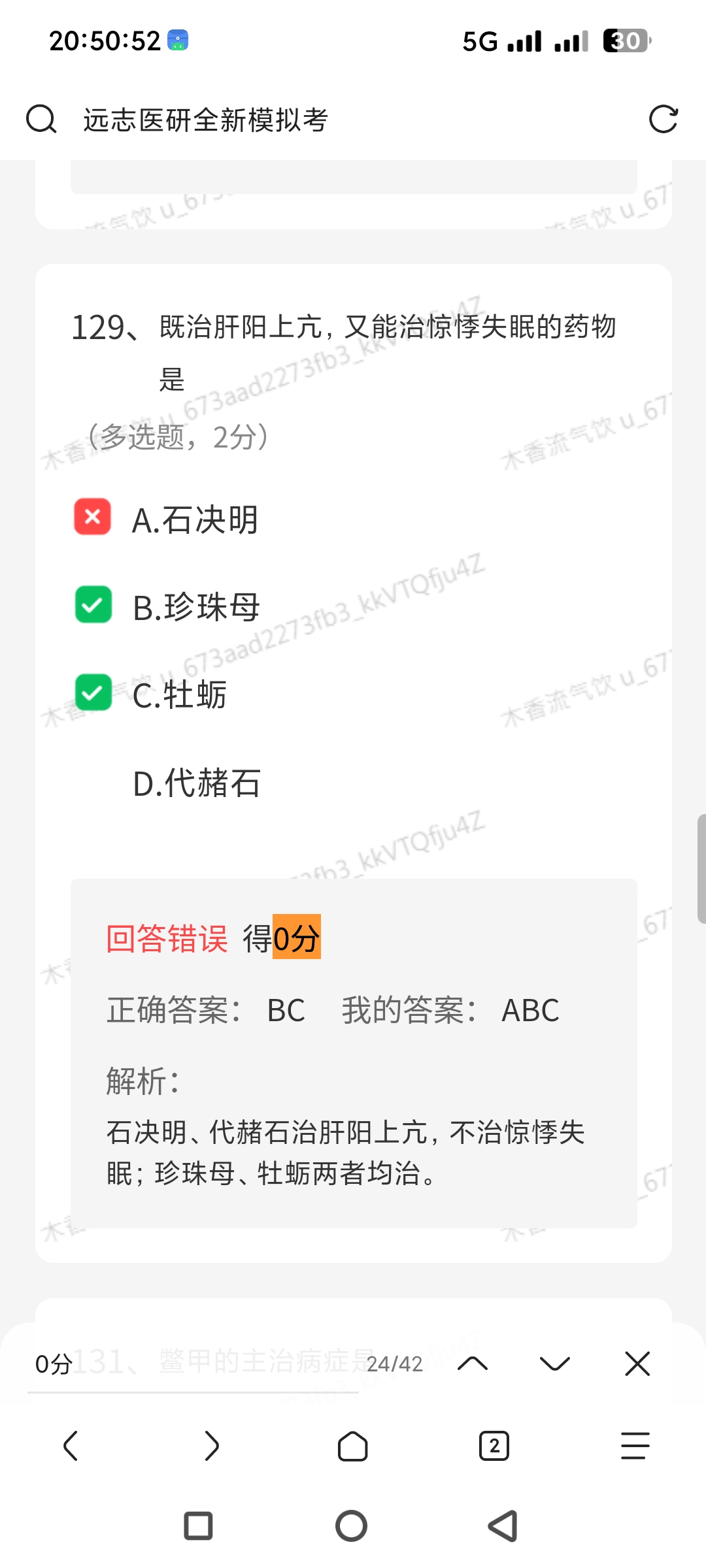Jump to next find-in-page match
This screenshot has height=1568, width=706.
coord(555,1364)
